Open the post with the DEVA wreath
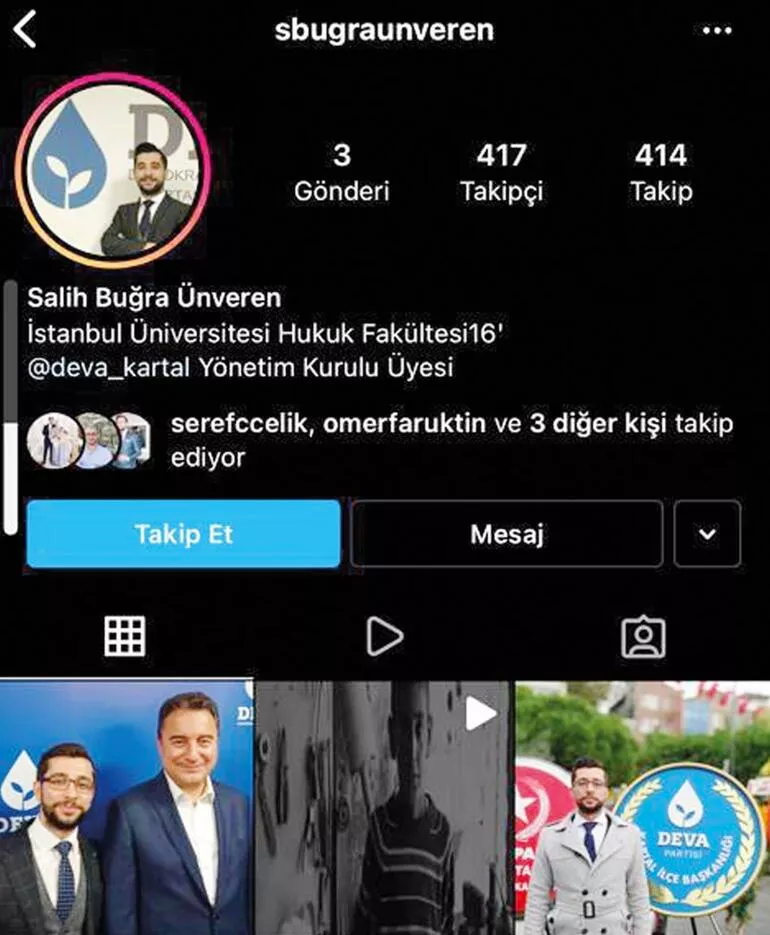This screenshot has height=935, width=770. 643,808
